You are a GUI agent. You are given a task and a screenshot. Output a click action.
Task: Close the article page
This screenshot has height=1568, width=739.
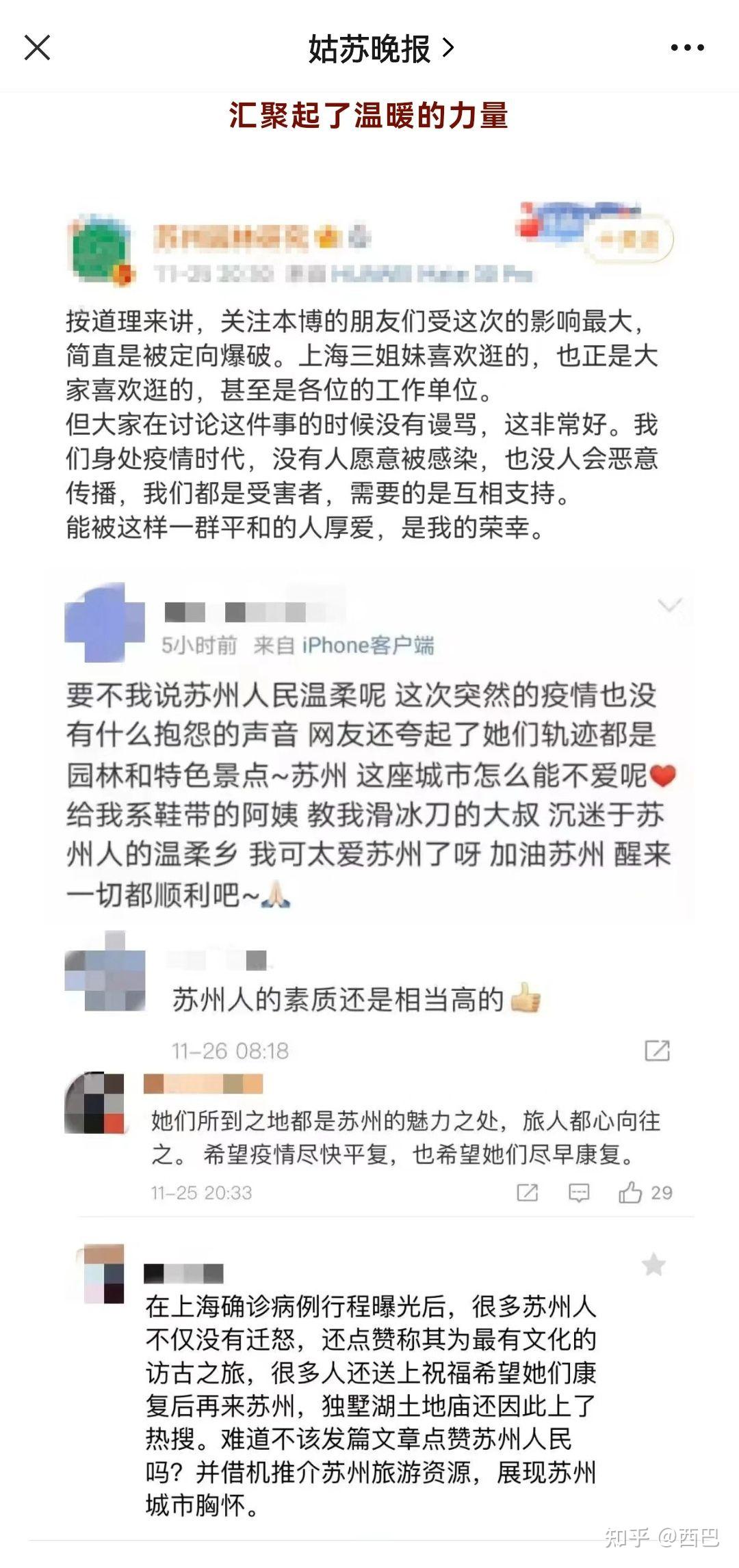click(37, 48)
